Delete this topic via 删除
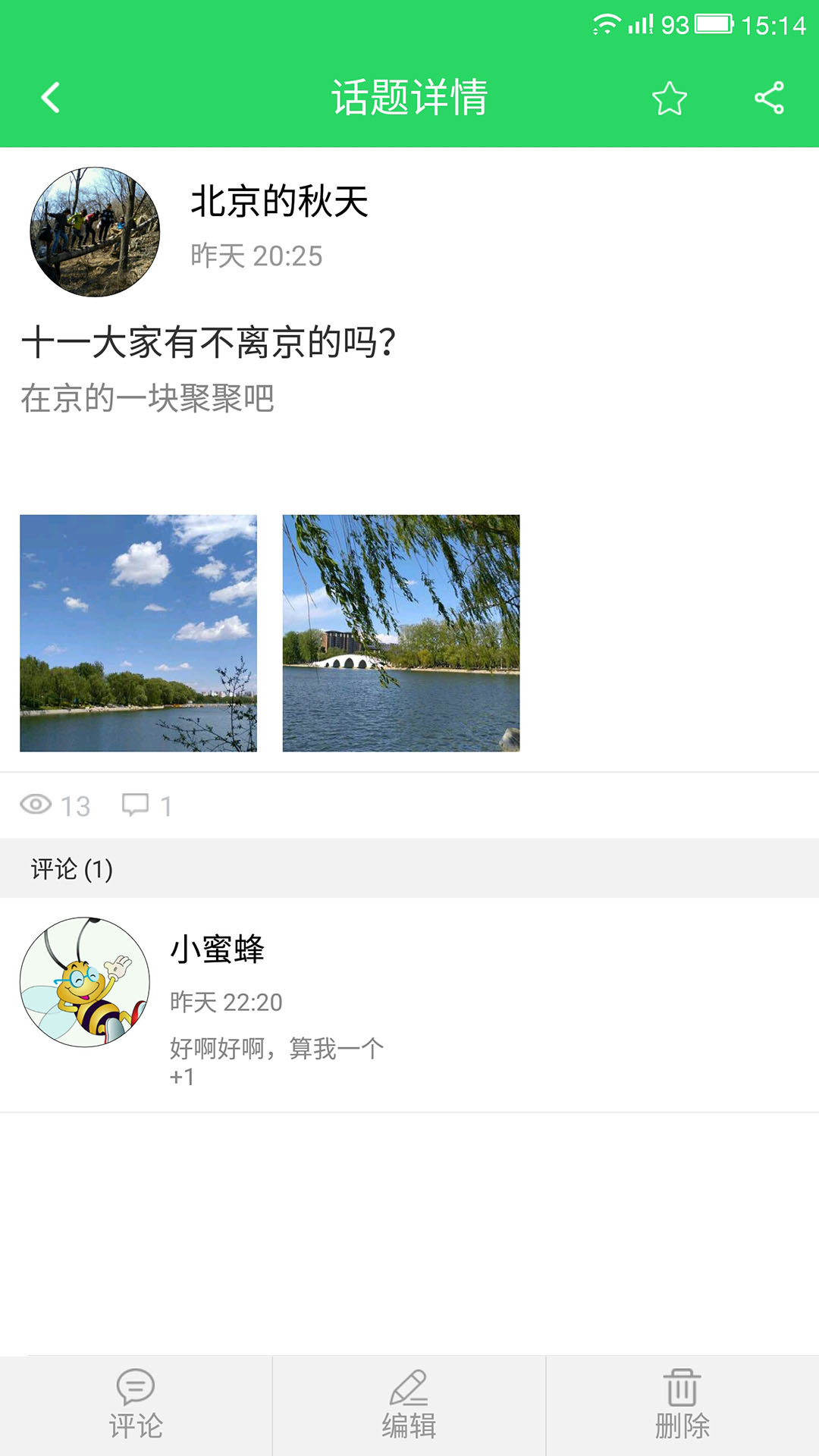 tap(682, 1406)
